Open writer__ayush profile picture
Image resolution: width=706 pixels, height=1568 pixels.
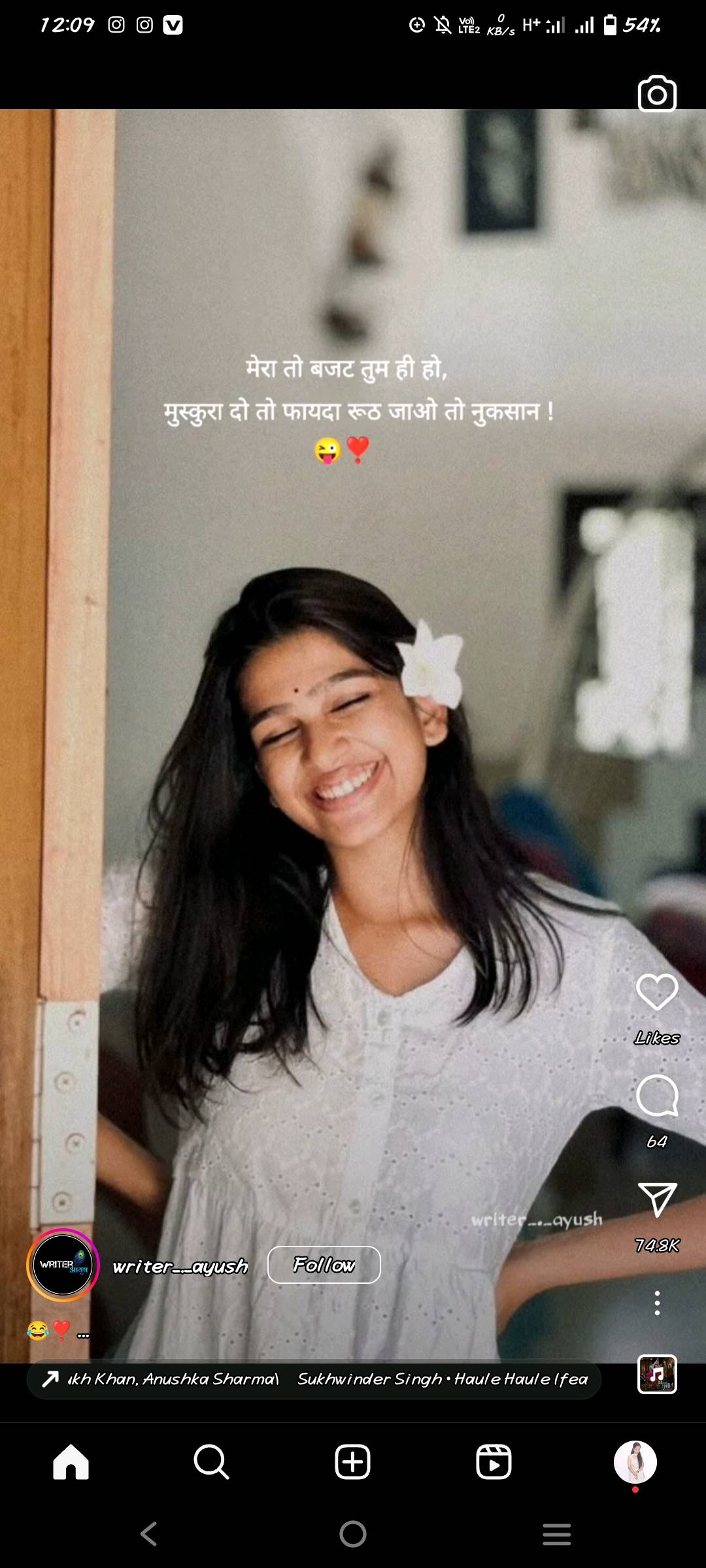point(63,1266)
